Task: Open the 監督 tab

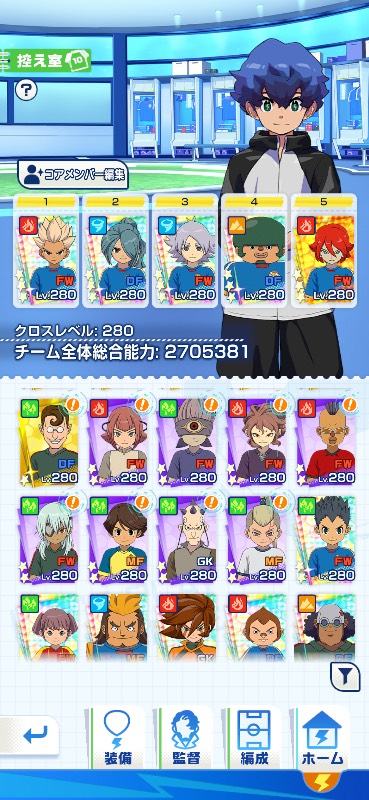Action: 186,738
